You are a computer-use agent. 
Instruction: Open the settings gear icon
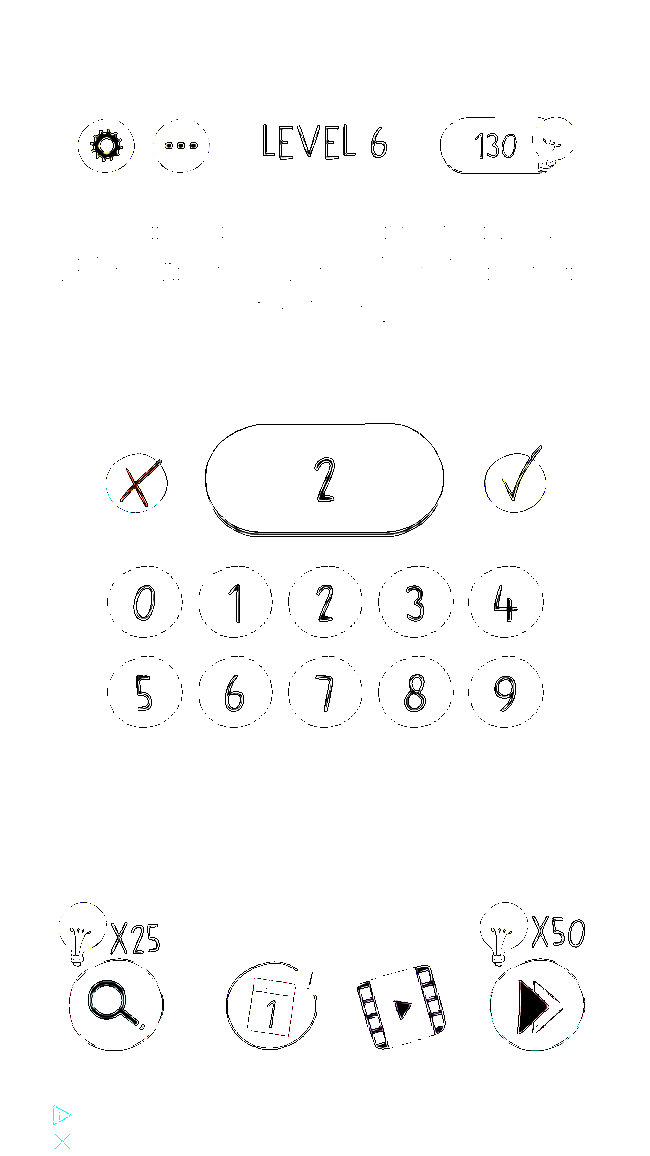click(106, 145)
